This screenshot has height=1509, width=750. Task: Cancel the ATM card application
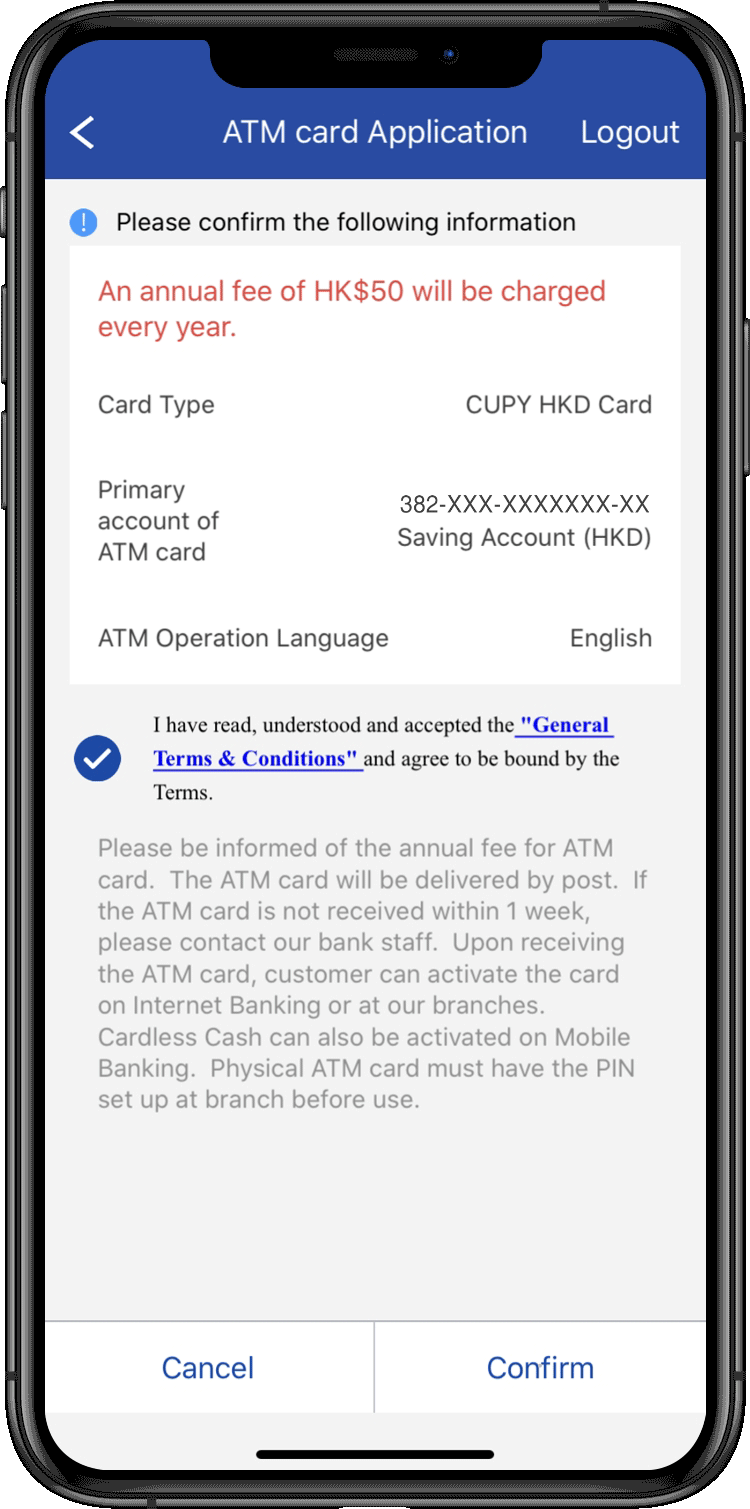[x=208, y=1367]
